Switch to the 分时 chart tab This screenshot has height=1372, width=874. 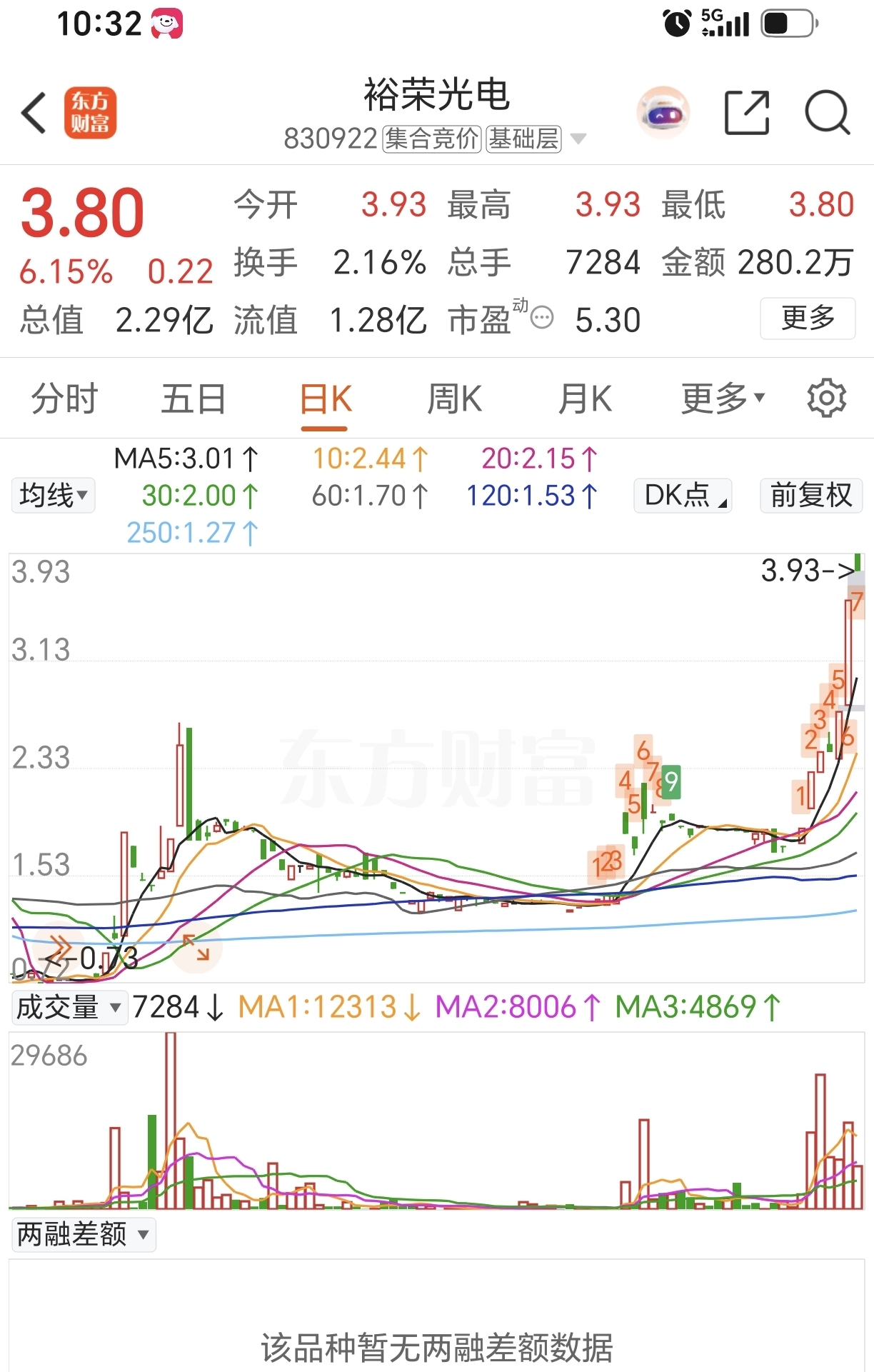tap(64, 399)
